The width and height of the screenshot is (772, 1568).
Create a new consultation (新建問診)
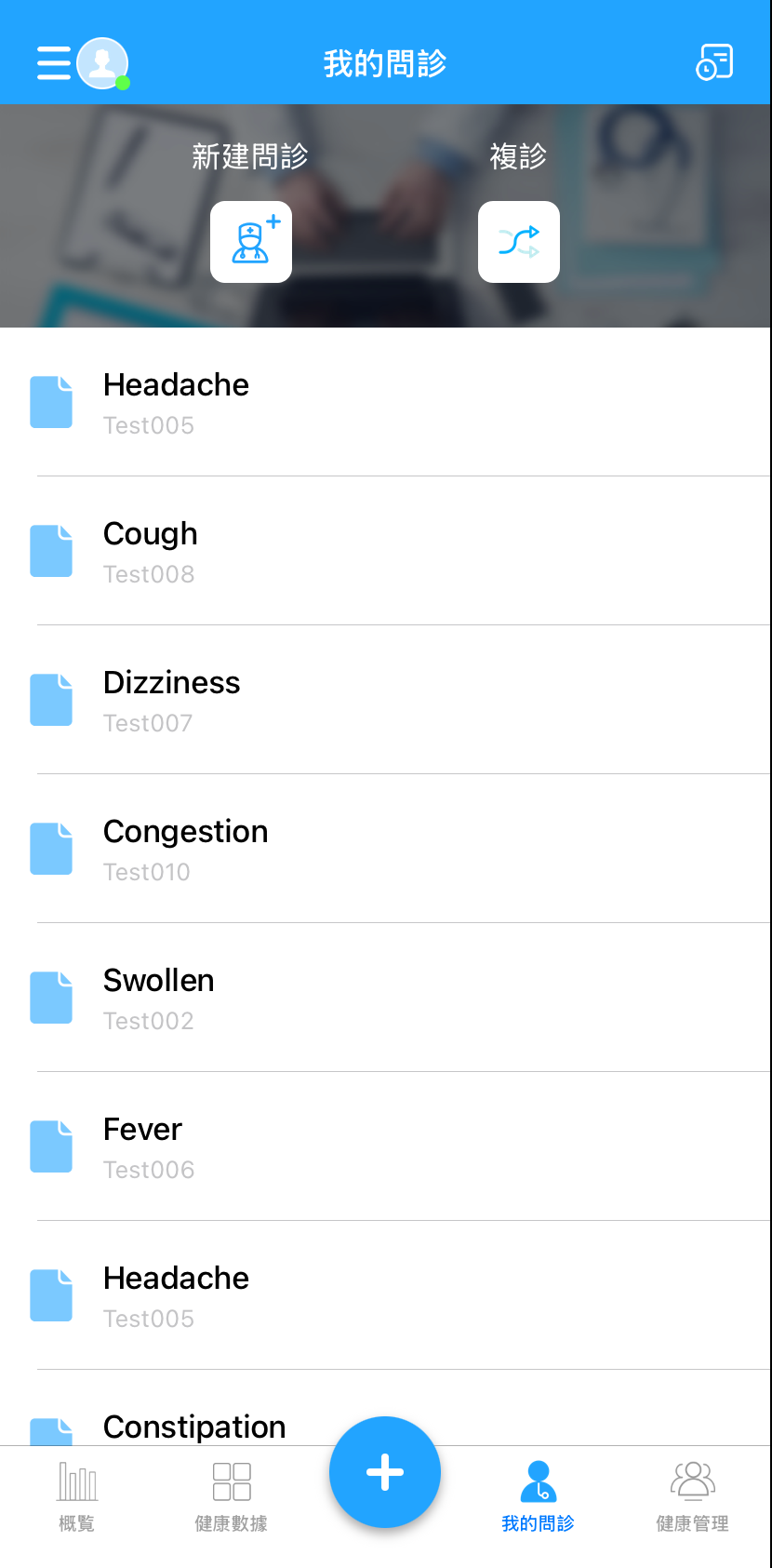[250, 242]
